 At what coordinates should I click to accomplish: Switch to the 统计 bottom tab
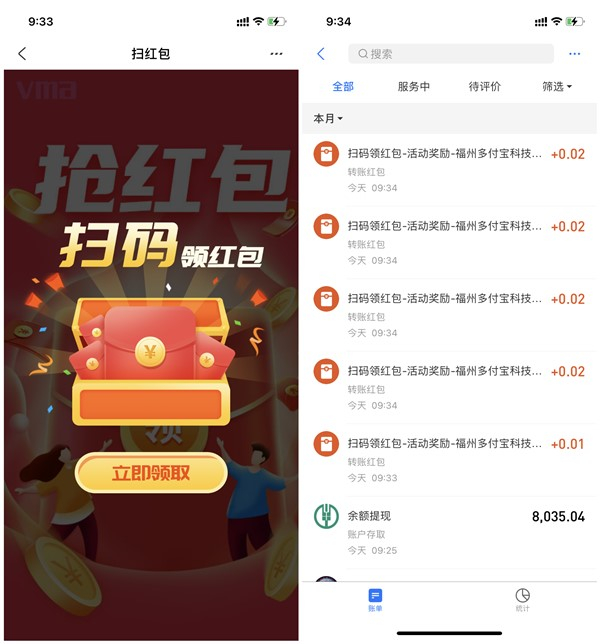tap(522, 599)
